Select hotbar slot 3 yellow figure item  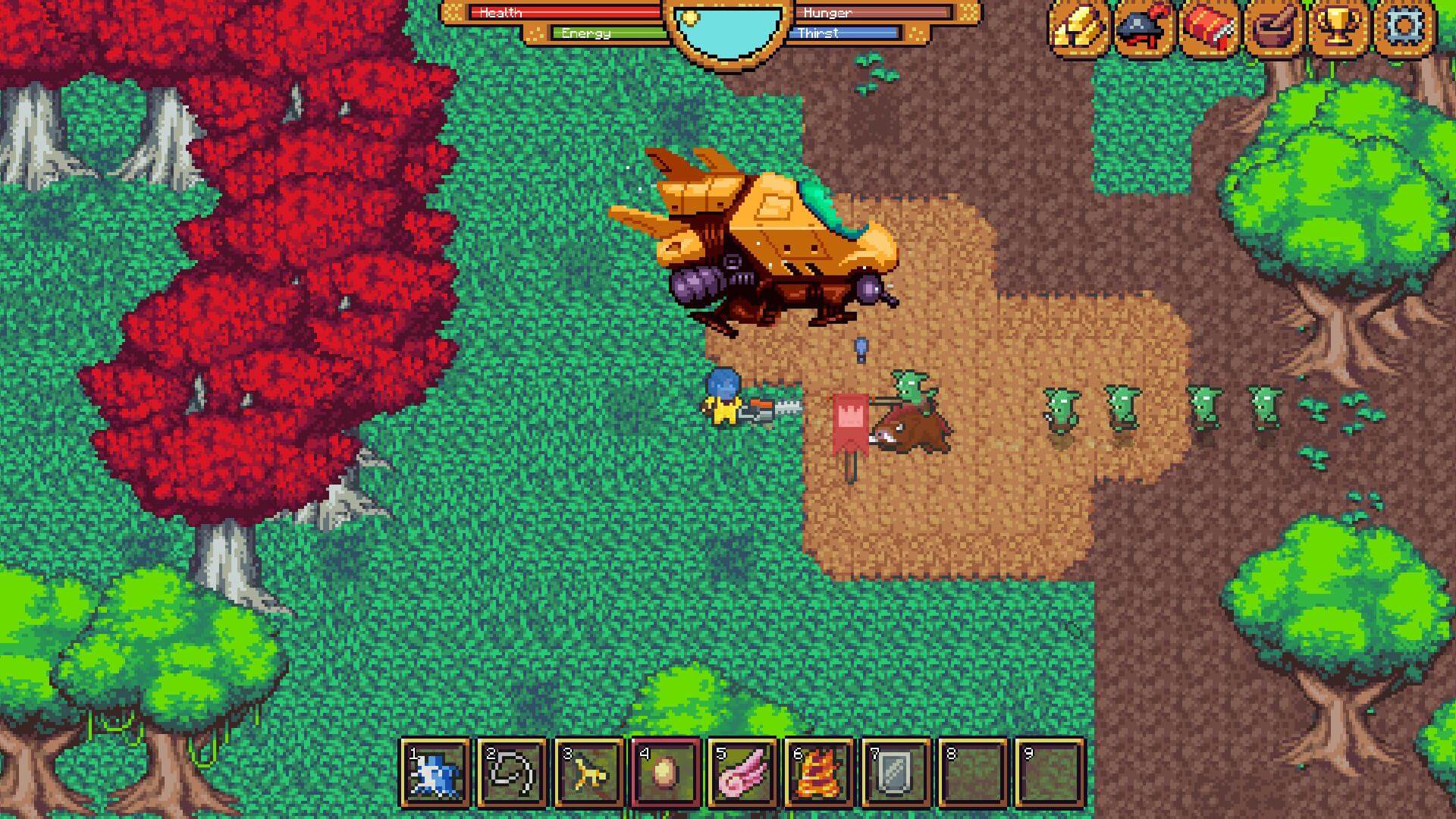589,773
